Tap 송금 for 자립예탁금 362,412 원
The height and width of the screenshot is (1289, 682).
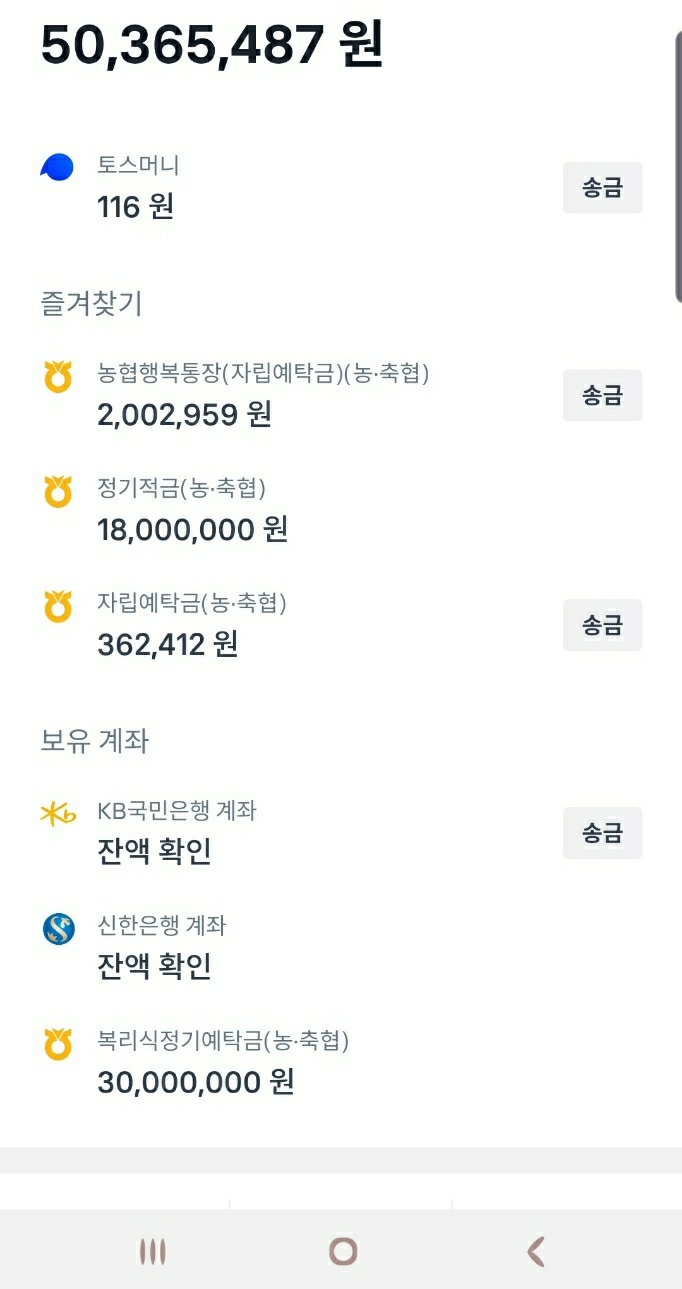pos(602,625)
